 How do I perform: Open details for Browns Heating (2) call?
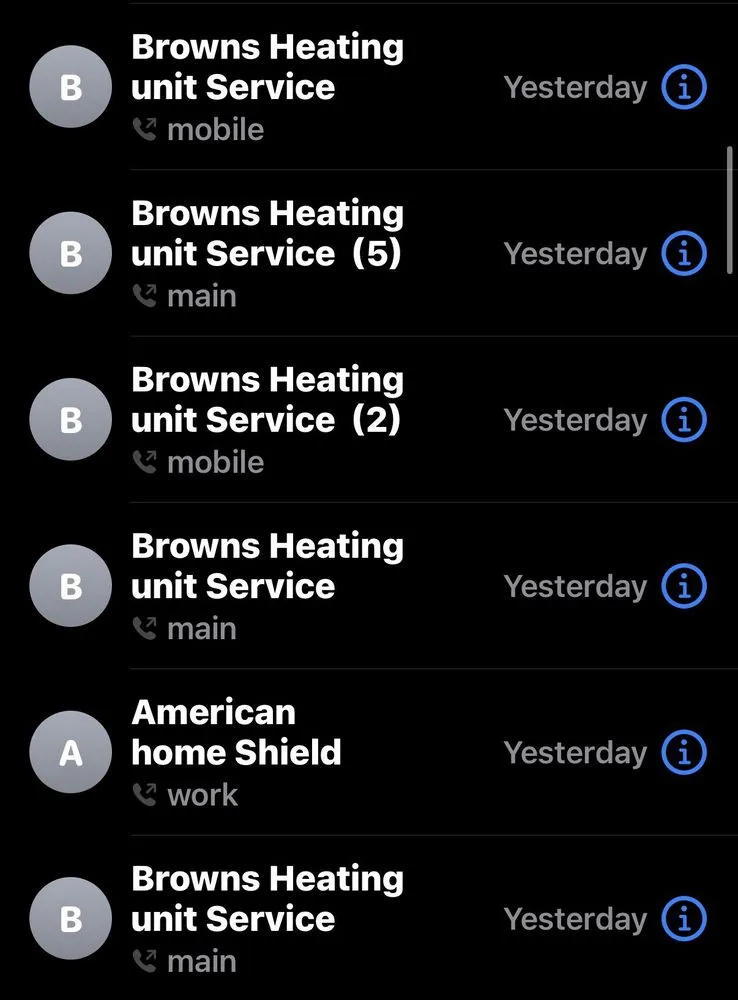coord(683,420)
